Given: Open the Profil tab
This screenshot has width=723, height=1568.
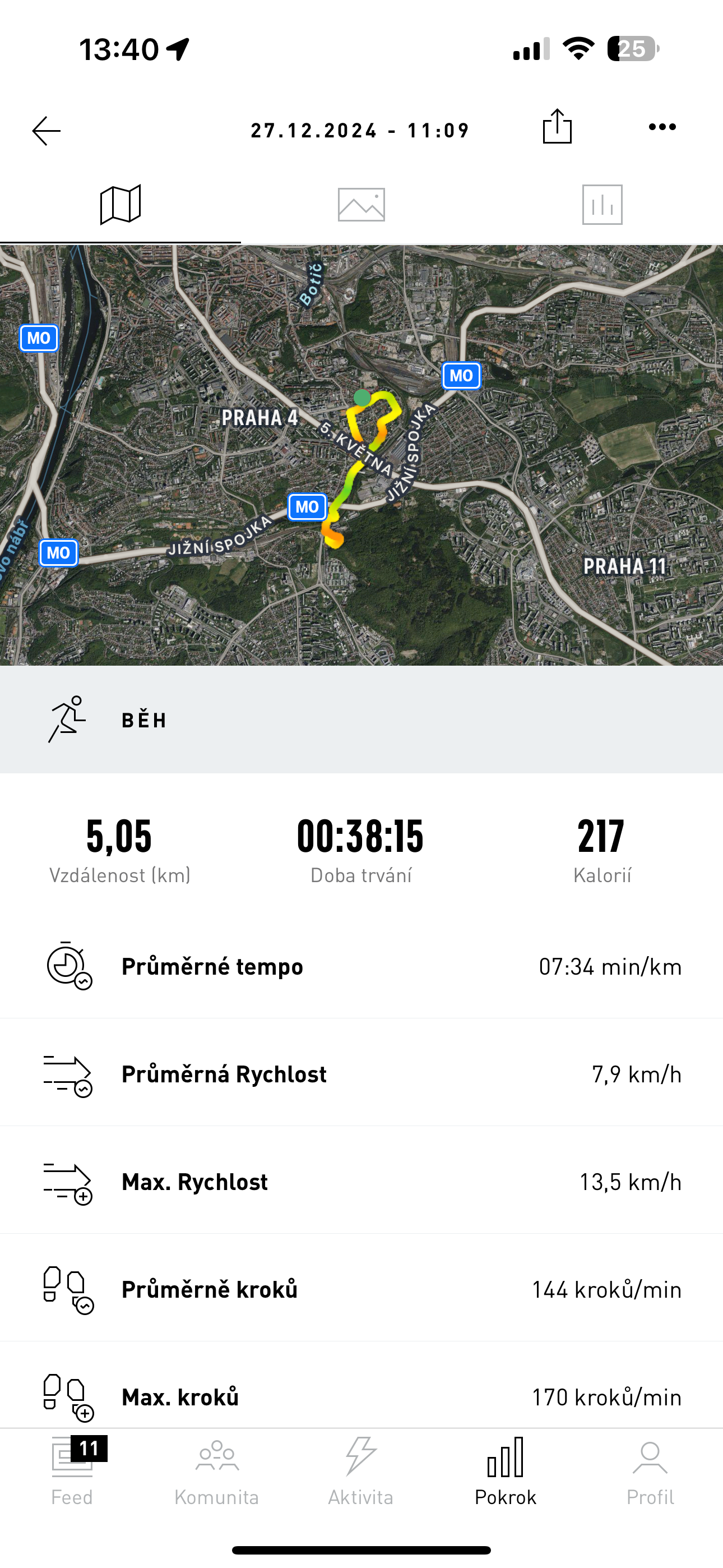Looking at the screenshot, I should (x=650, y=1469).
